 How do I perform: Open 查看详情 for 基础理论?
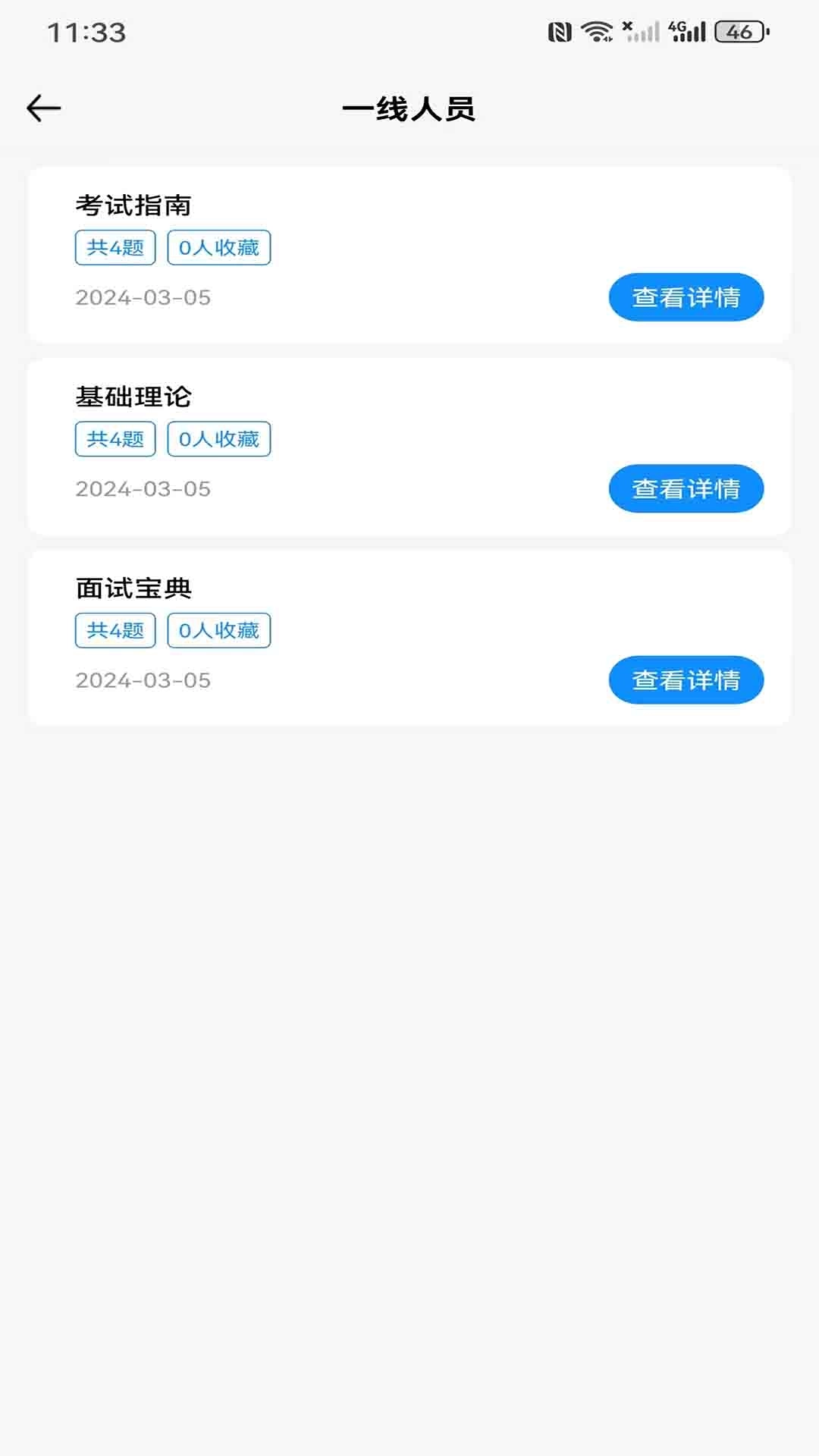tap(685, 489)
